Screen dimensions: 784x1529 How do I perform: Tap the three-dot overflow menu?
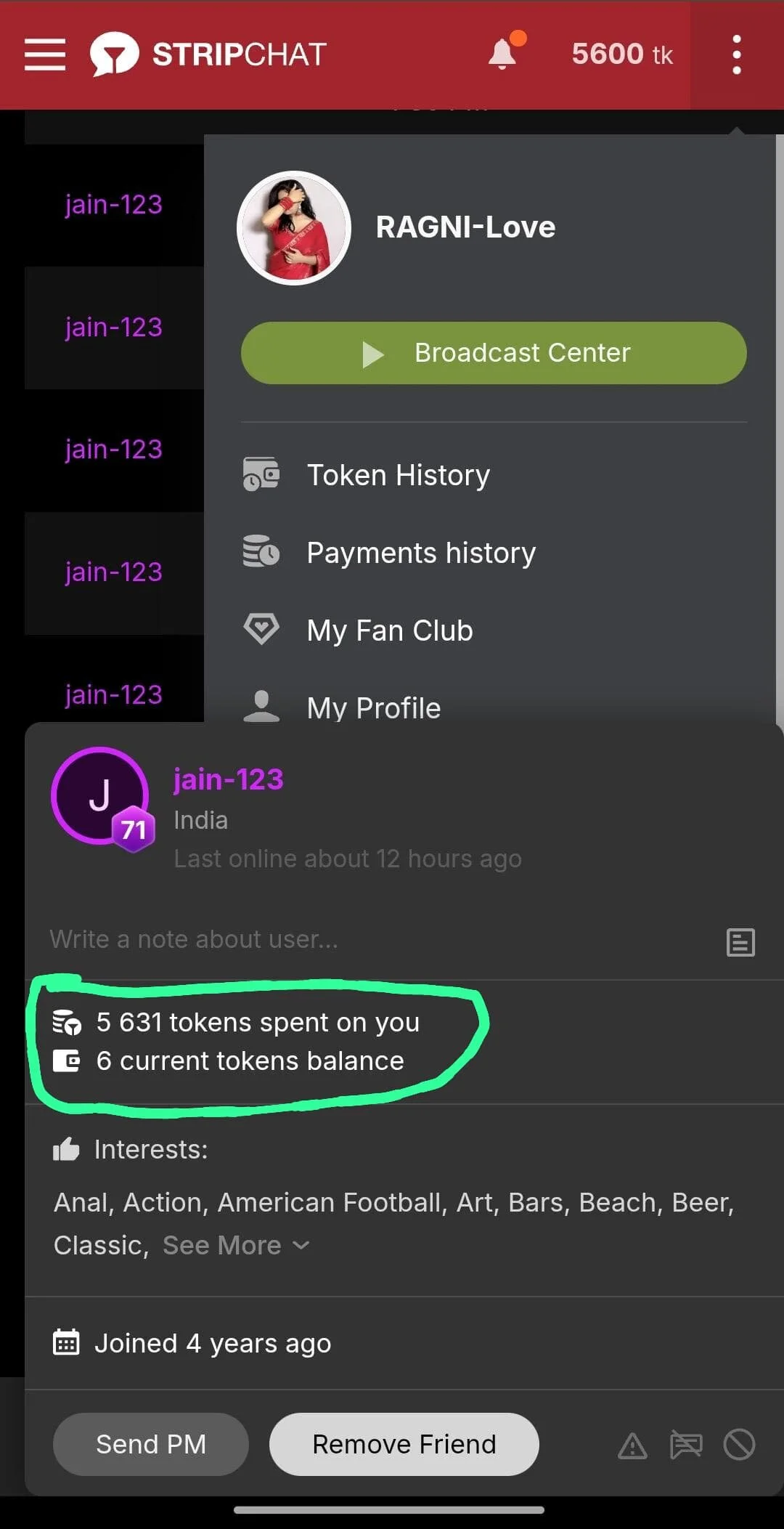coord(737,55)
